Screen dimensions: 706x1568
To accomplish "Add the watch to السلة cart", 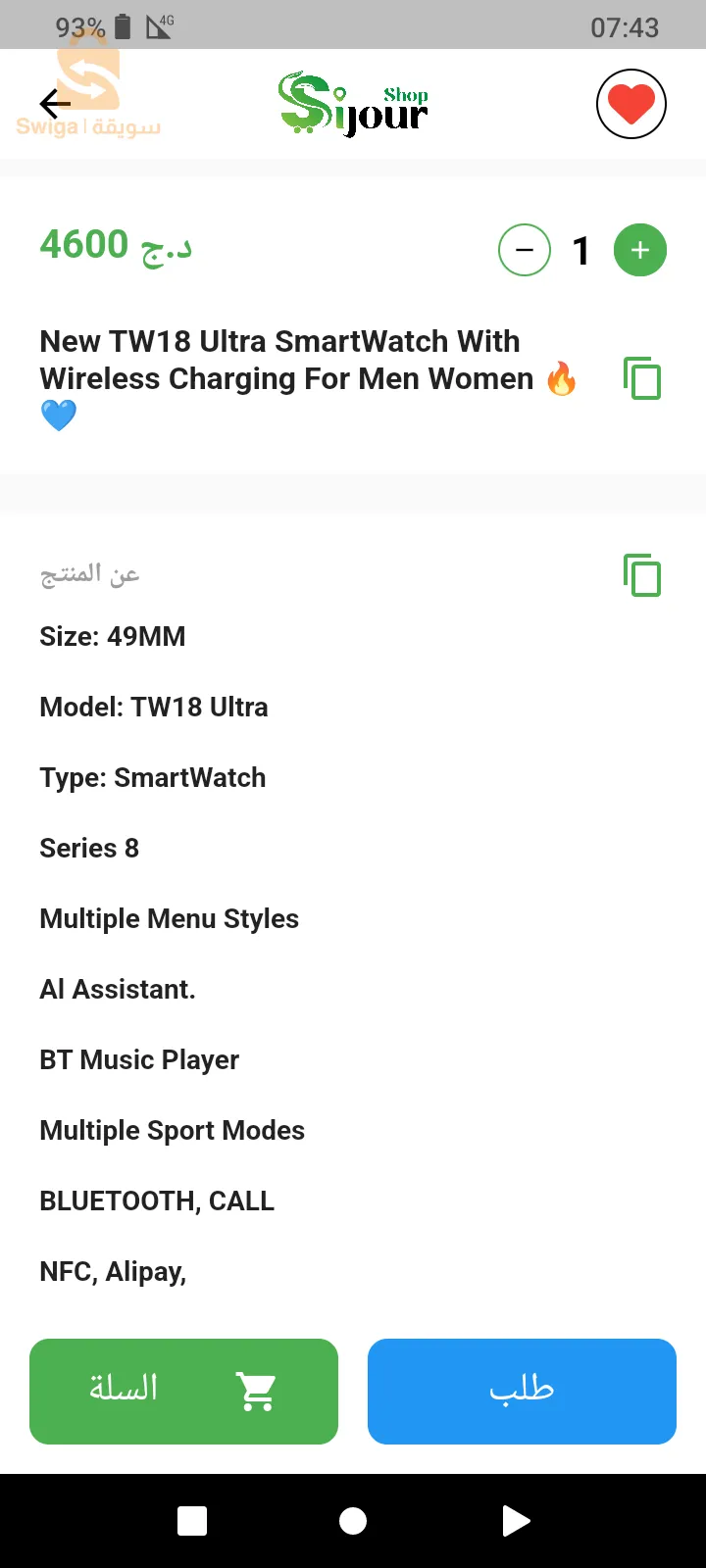I will pos(183,1391).
